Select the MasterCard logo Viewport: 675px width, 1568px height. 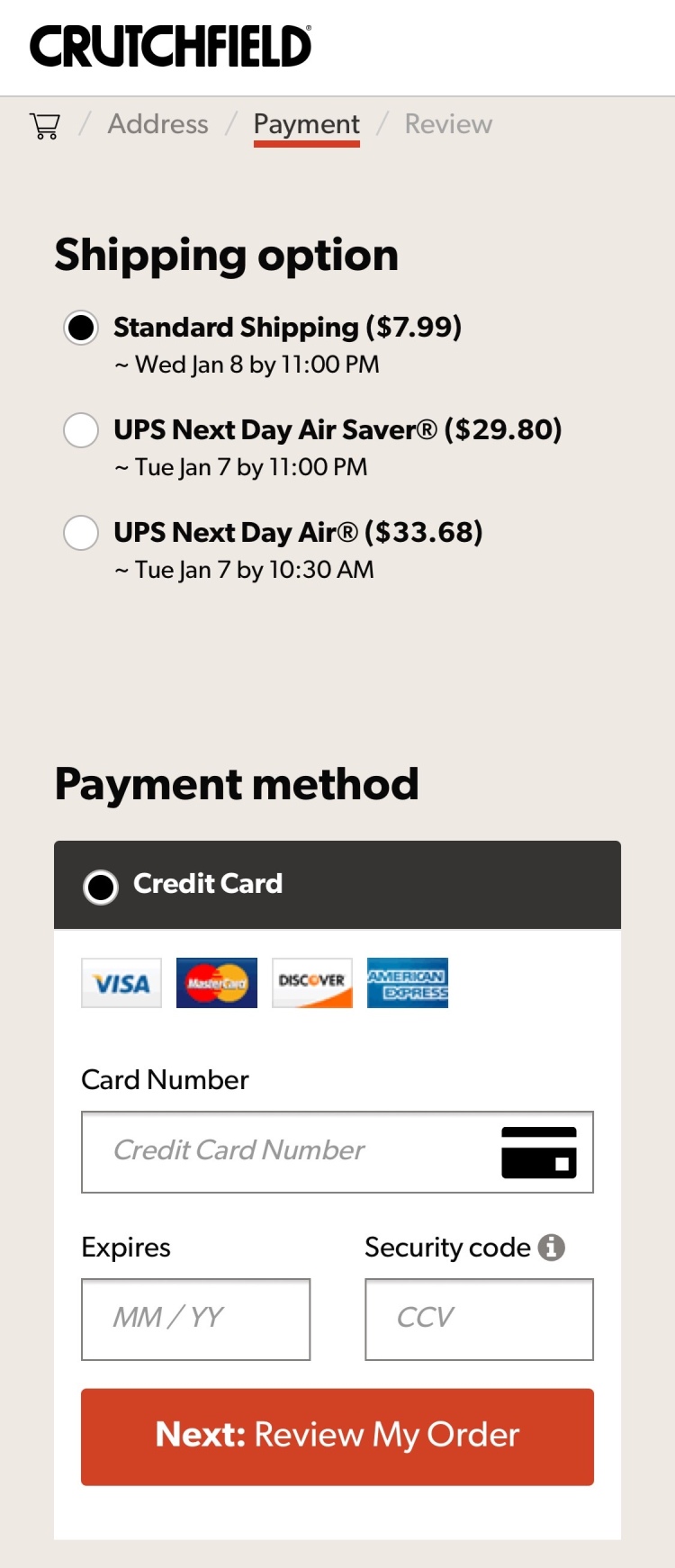pyautogui.click(x=216, y=983)
